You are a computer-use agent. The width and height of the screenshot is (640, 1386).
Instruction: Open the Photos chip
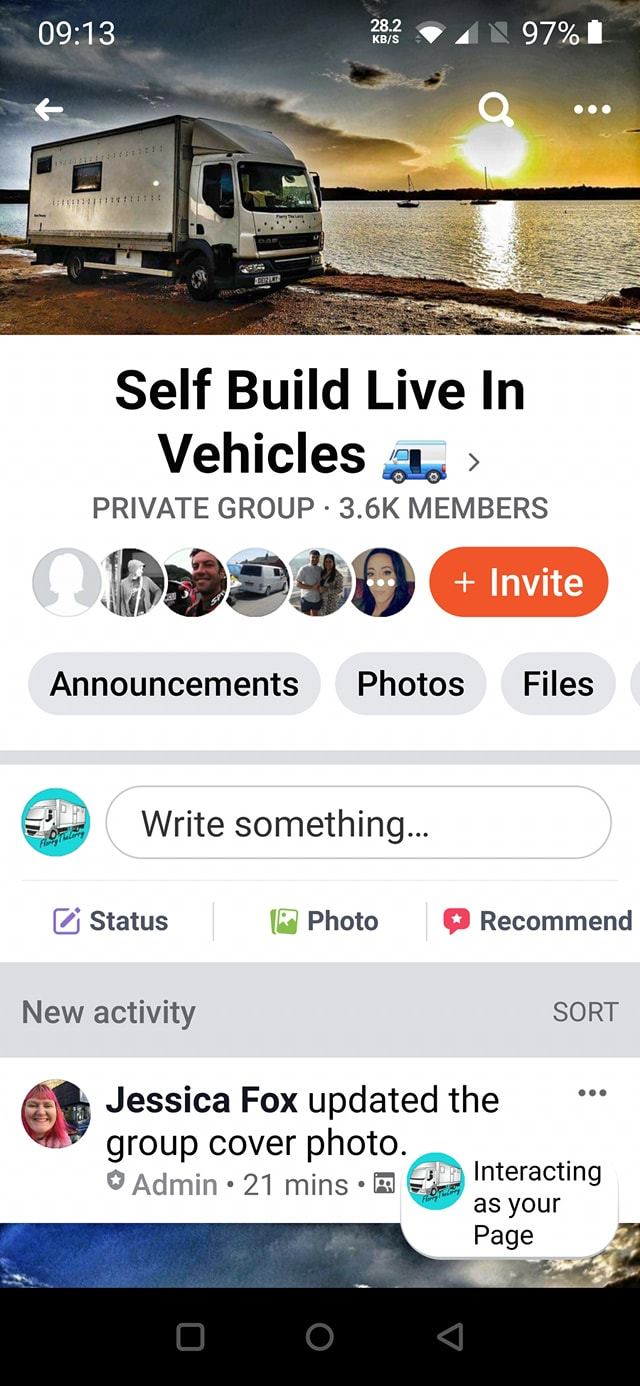[410, 684]
